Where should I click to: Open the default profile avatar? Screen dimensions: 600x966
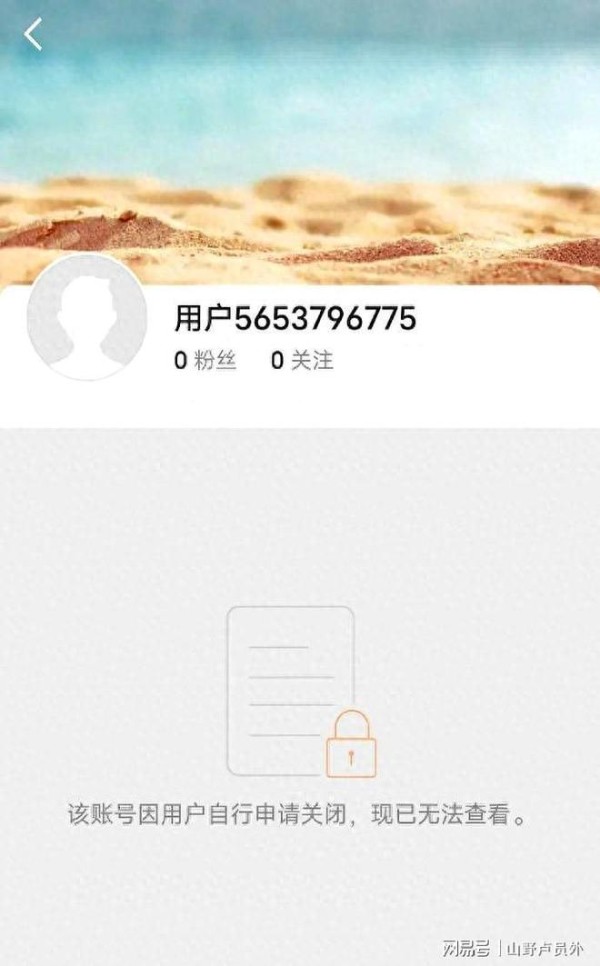pyautogui.click(x=87, y=317)
